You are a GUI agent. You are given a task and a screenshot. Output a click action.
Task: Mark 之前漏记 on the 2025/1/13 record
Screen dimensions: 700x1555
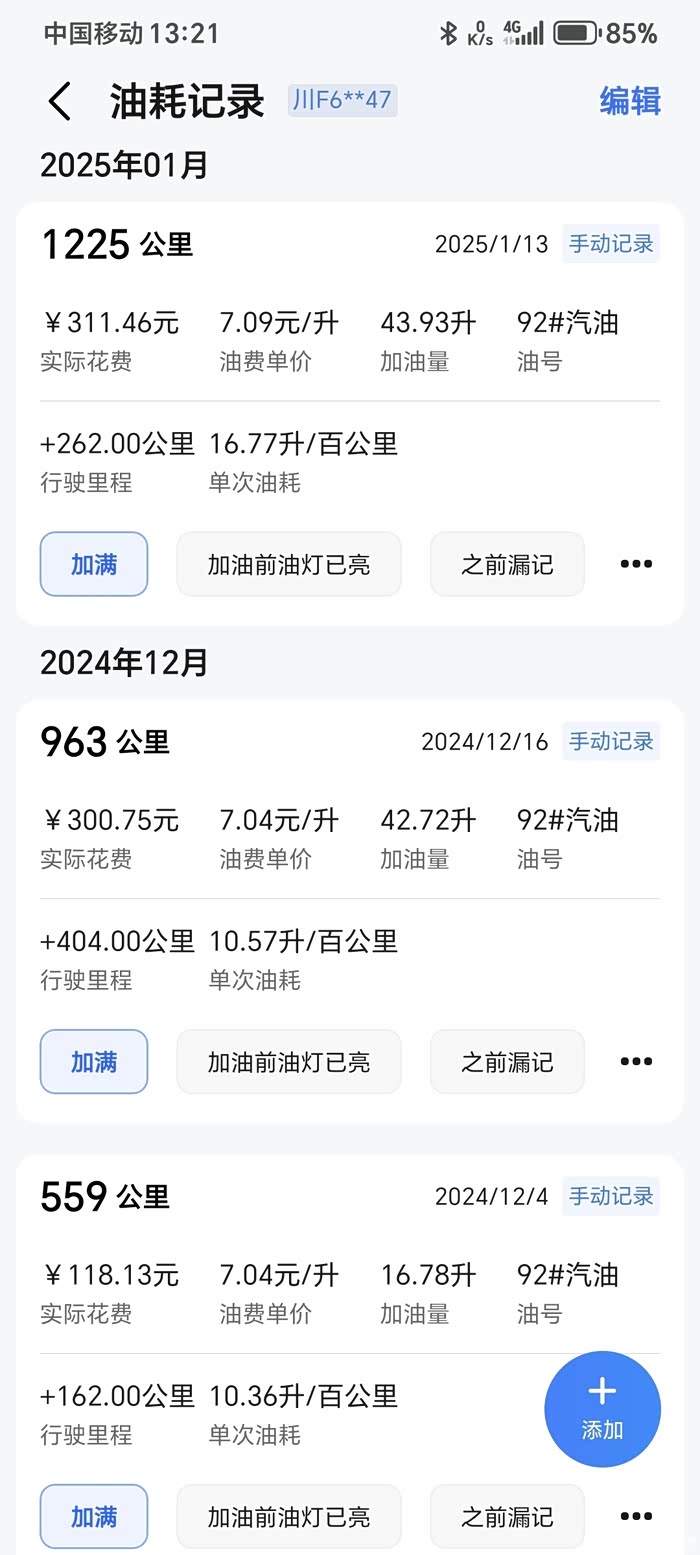507,564
